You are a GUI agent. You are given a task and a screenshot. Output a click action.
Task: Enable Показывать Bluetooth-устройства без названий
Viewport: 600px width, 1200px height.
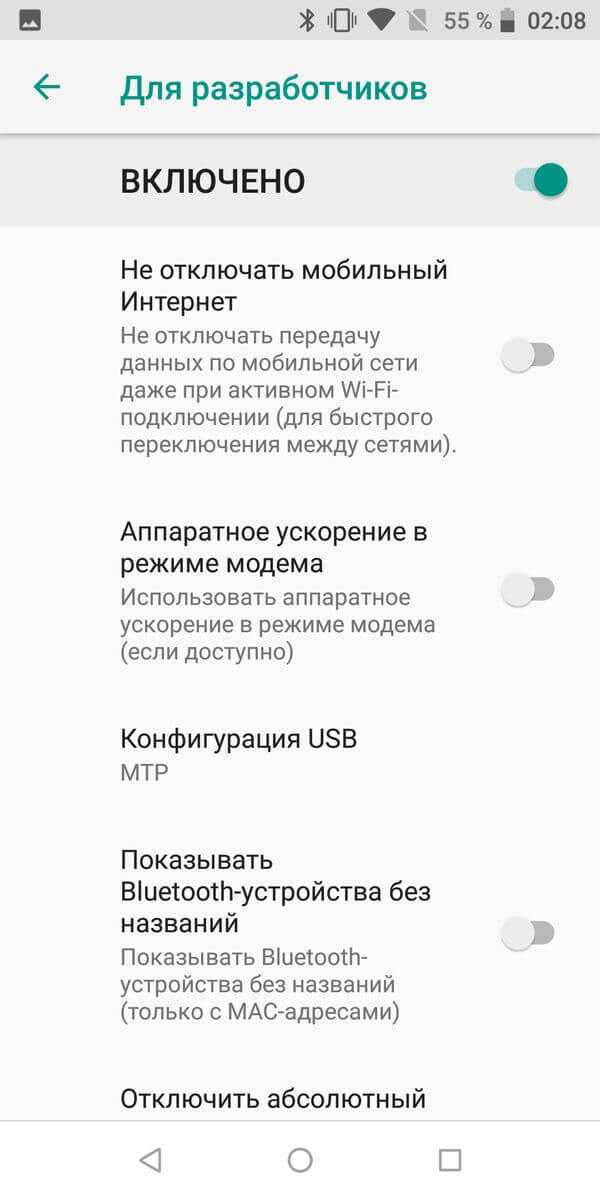tap(528, 934)
